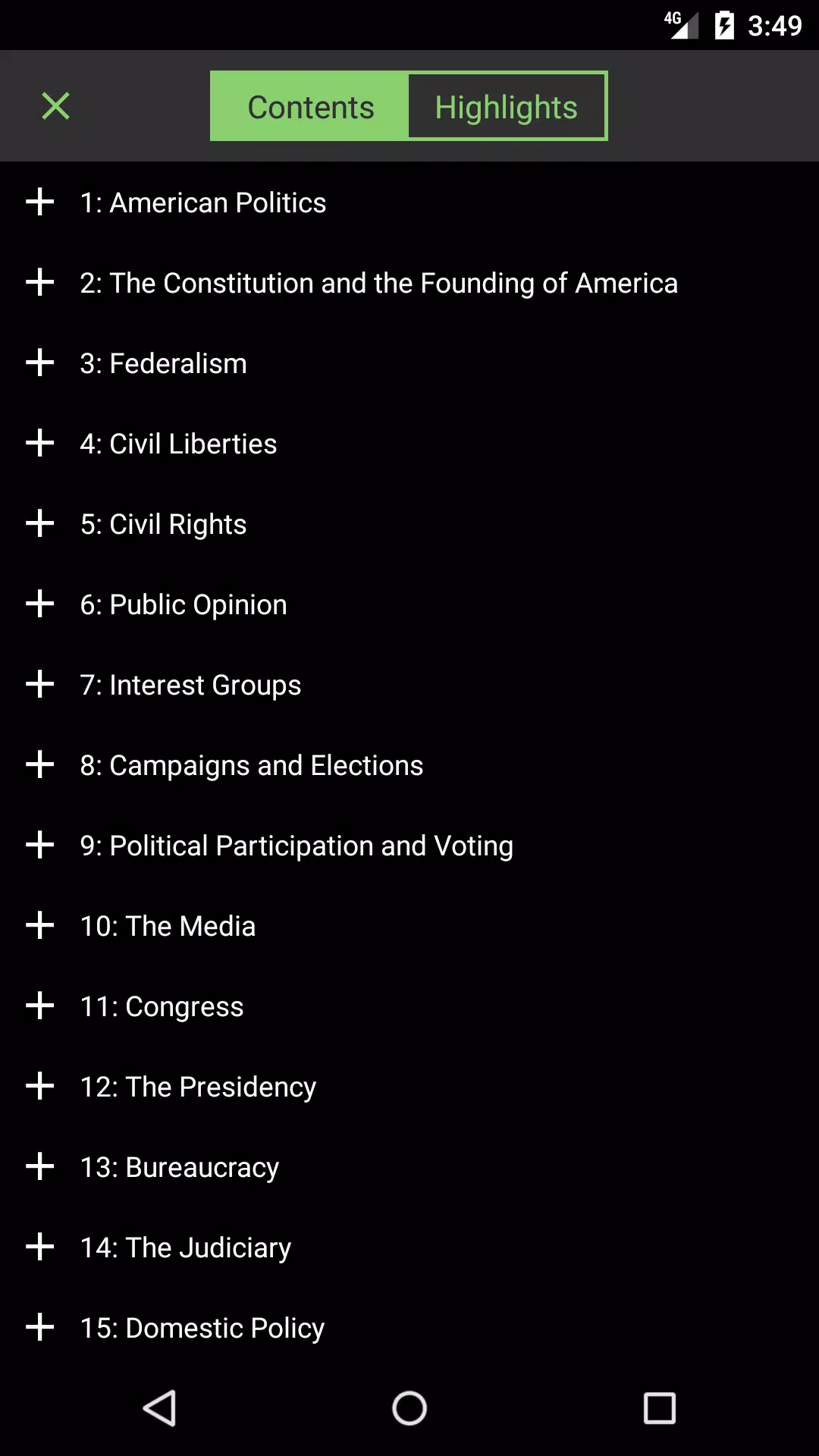Expand the plus icon beside 3: Federalism

[39, 363]
